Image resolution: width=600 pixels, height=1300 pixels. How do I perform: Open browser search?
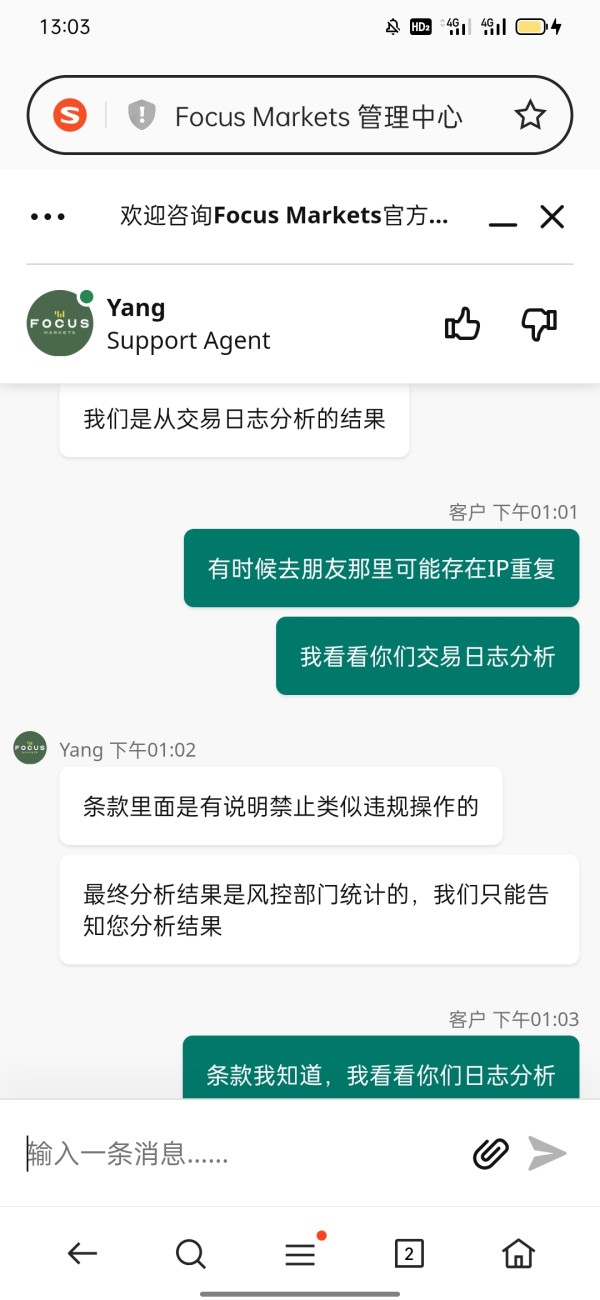(x=190, y=1253)
